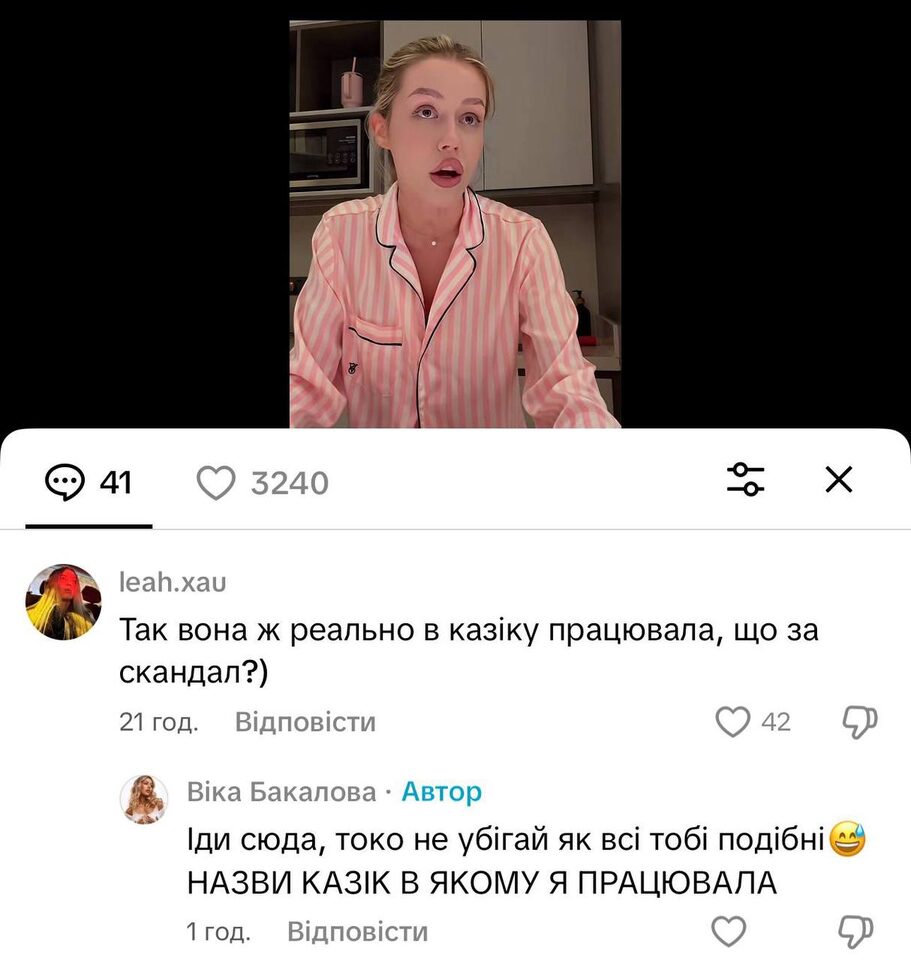The image size is (911, 960).
Task: Dislike Віка Бакалова's reply
Action: point(854,932)
